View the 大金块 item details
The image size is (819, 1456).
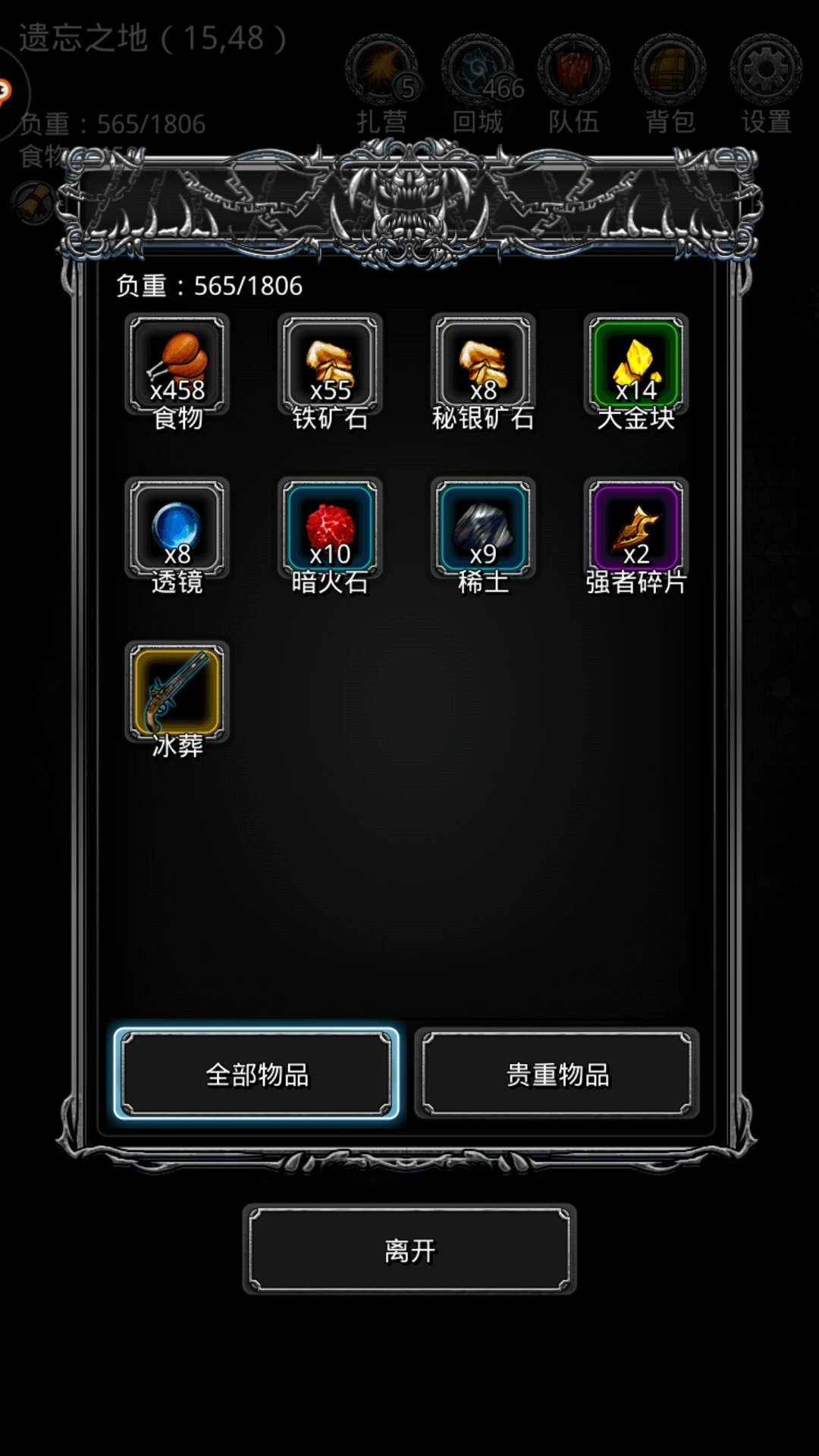pos(636,365)
